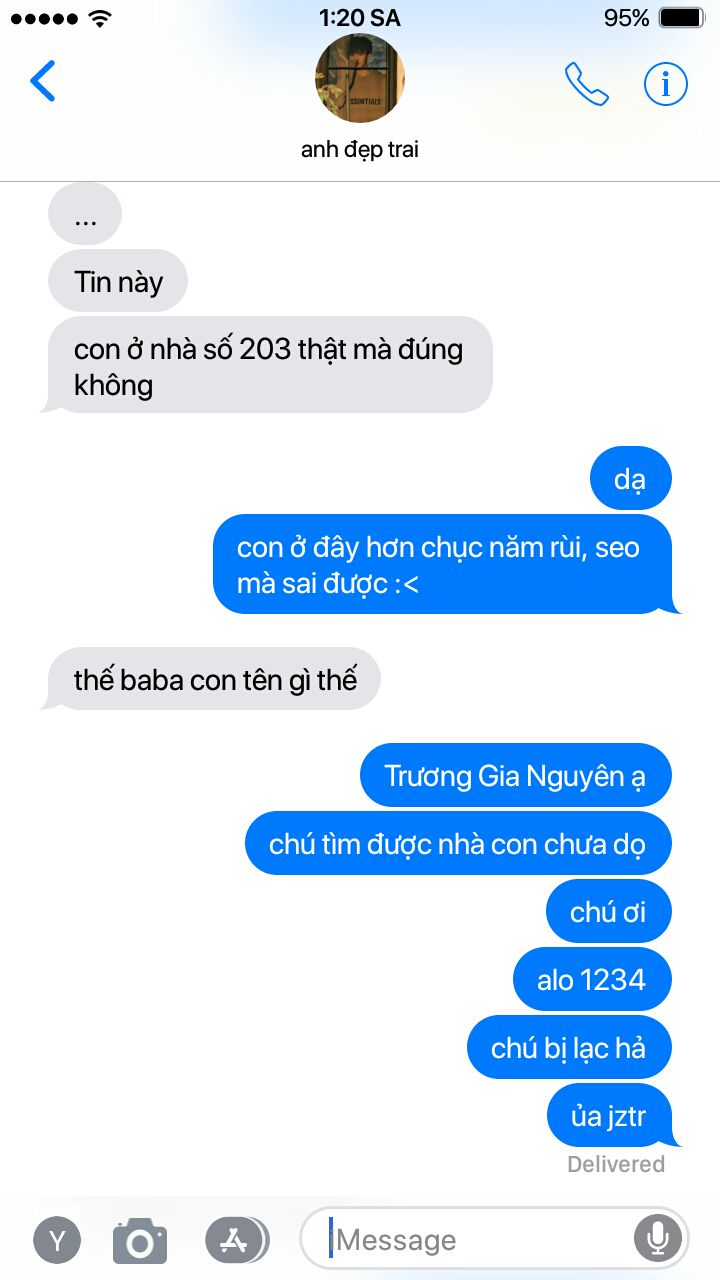The image size is (720, 1280).
Task: Open contact info details icon
Action: click(x=665, y=84)
